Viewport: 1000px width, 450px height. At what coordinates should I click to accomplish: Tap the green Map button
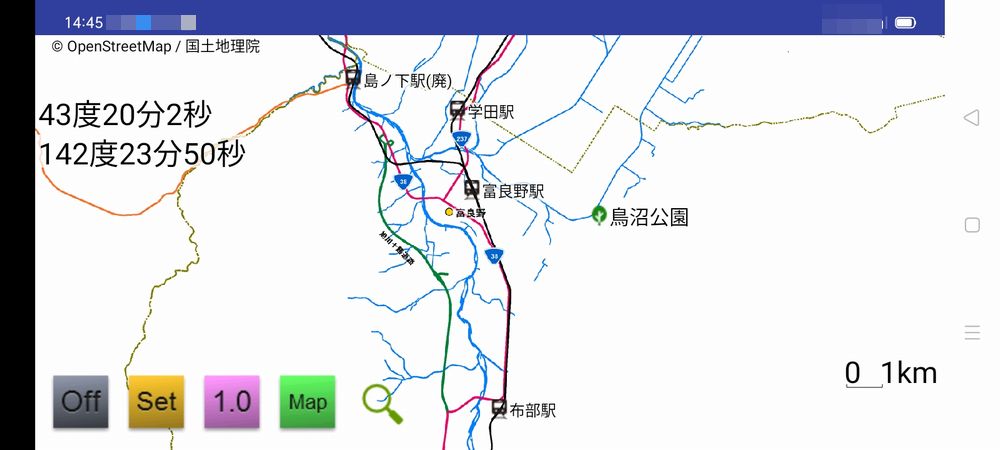[307, 402]
